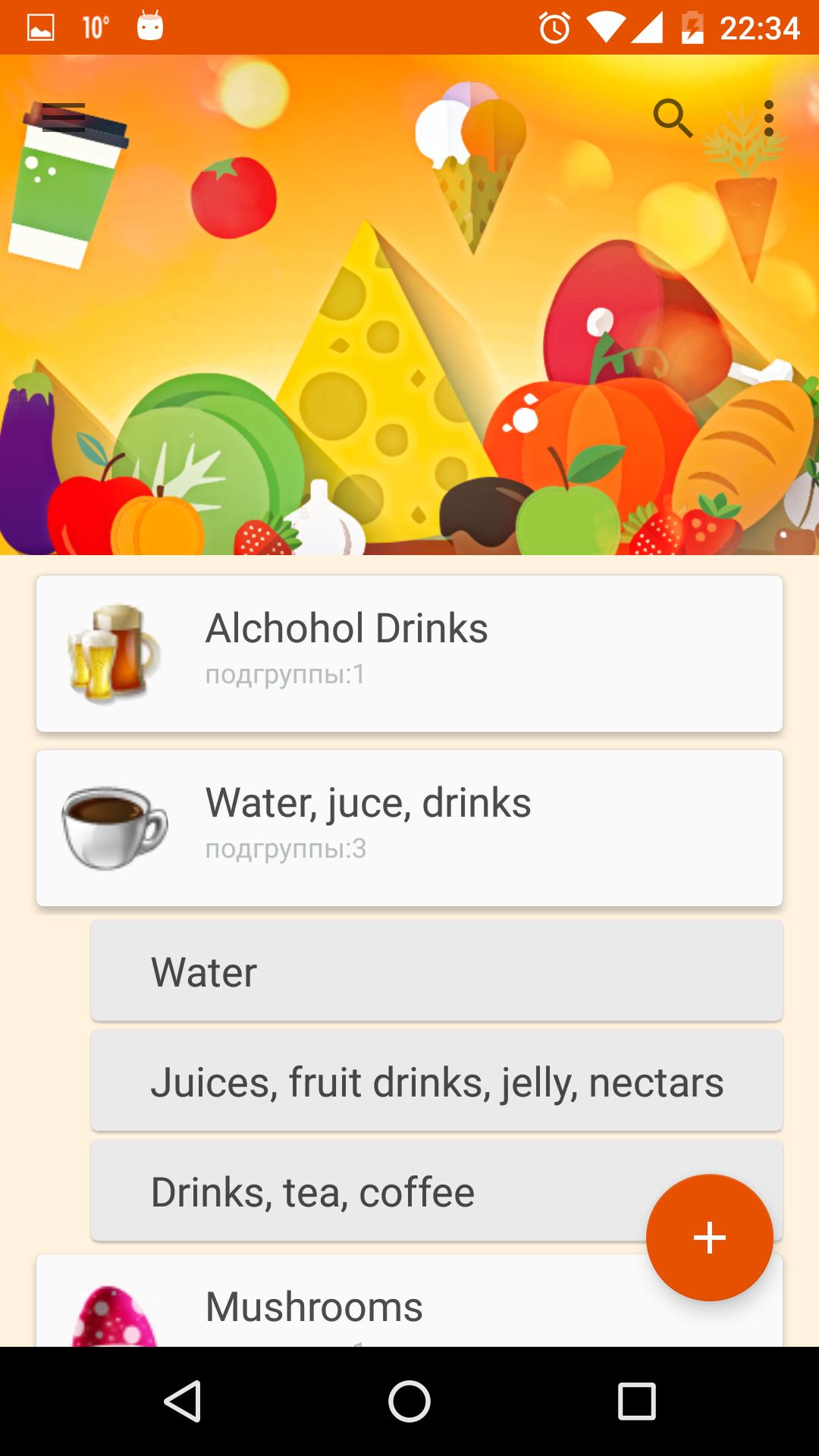Go back with the system back button
The height and width of the screenshot is (1456, 819).
[x=182, y=1401]
